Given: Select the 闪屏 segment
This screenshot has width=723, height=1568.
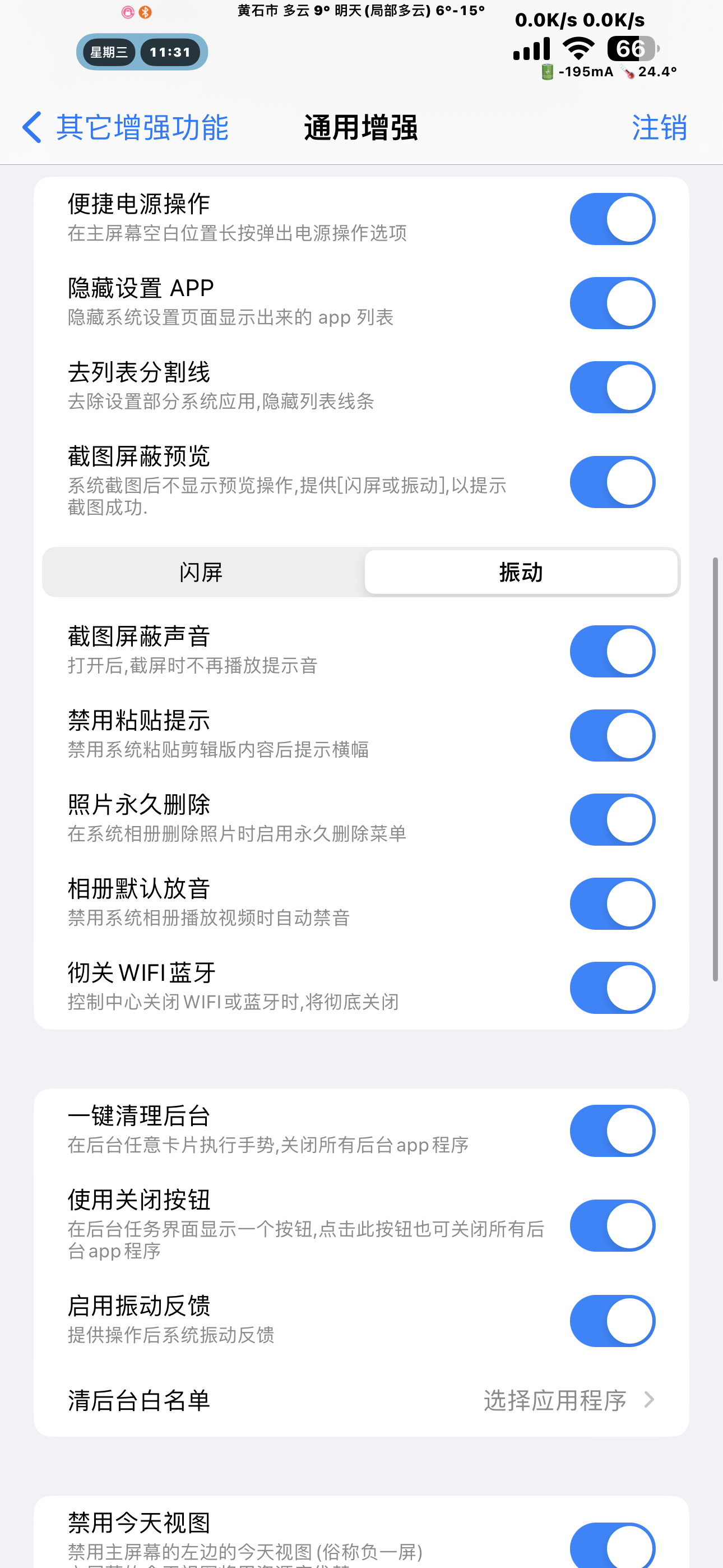Looking at the screenshot, I should click(x=202, y=572).
